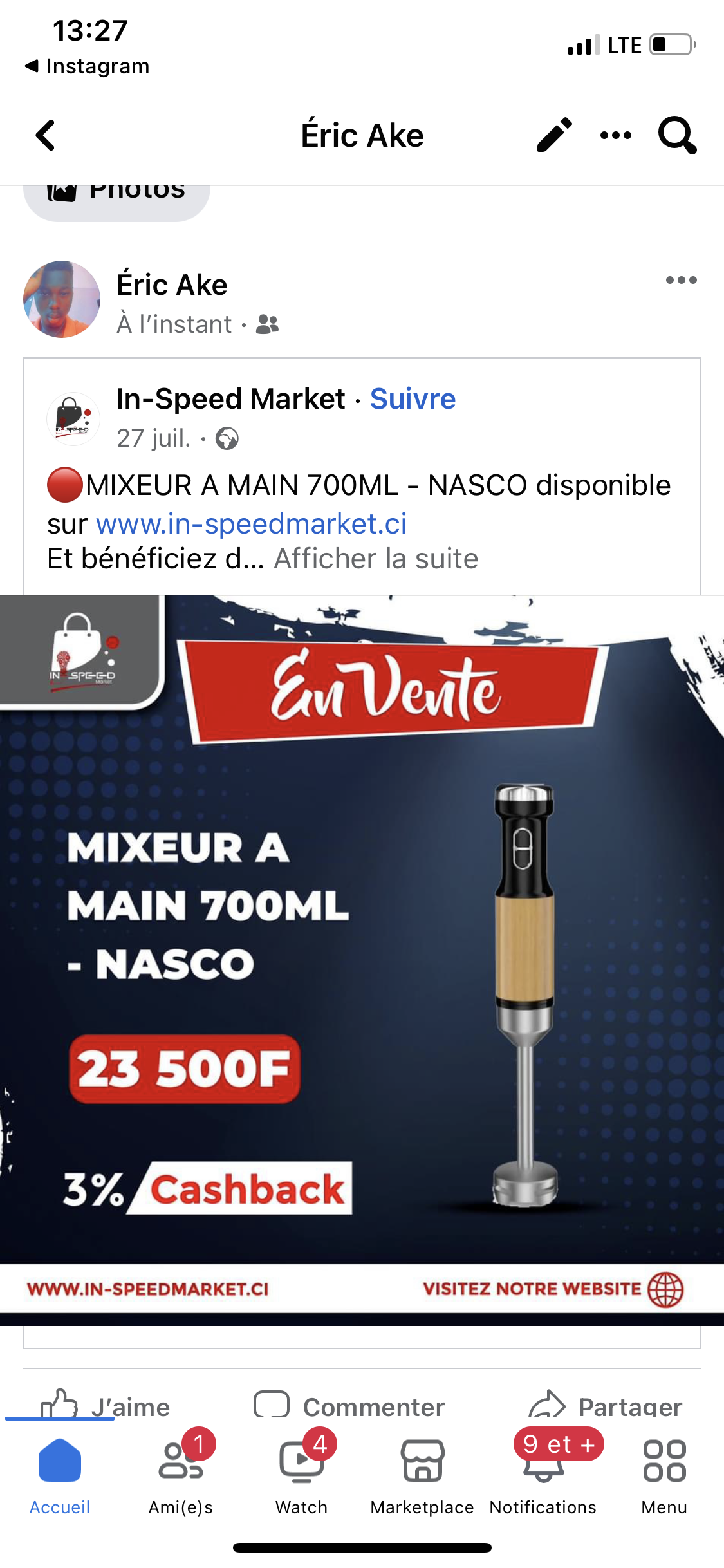
Task: Return to Instagram via status bar link
Action: (x=87, y=66)
